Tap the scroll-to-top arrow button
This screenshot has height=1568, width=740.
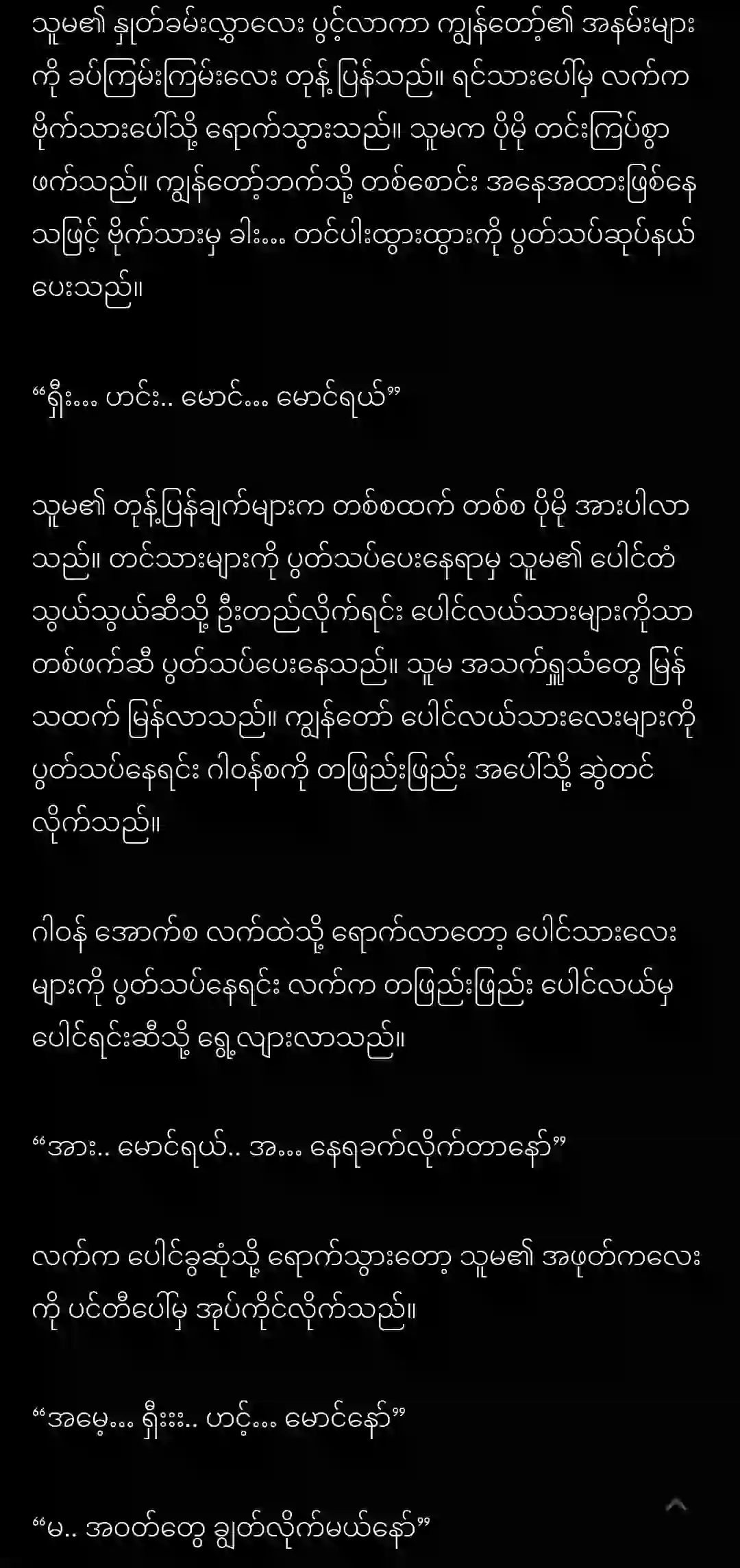pyautogui.click(x=676, y=1505)
